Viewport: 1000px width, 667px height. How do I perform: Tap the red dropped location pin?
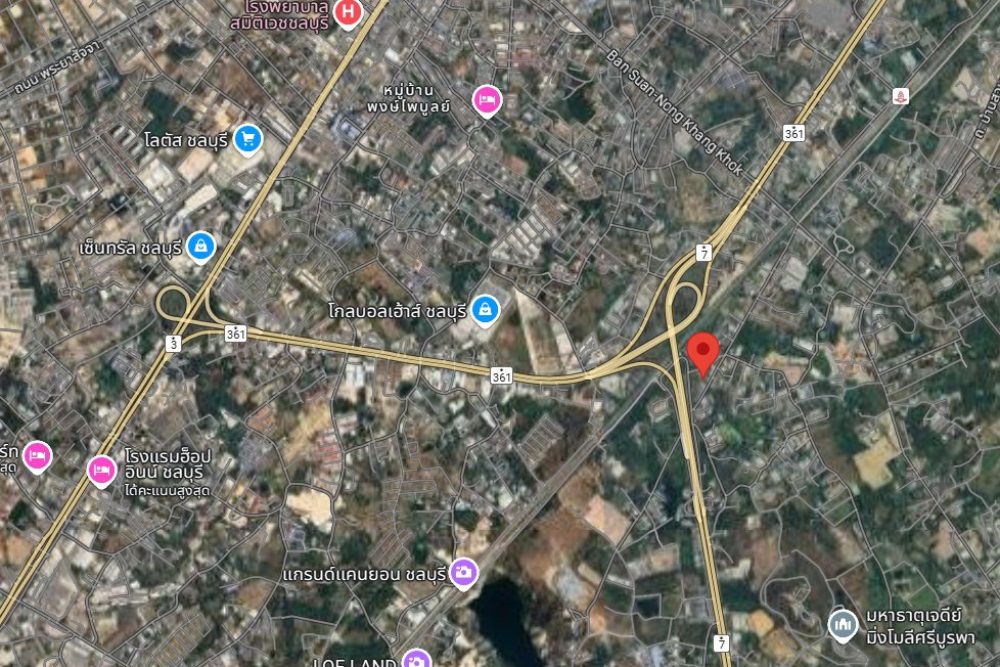703,351
